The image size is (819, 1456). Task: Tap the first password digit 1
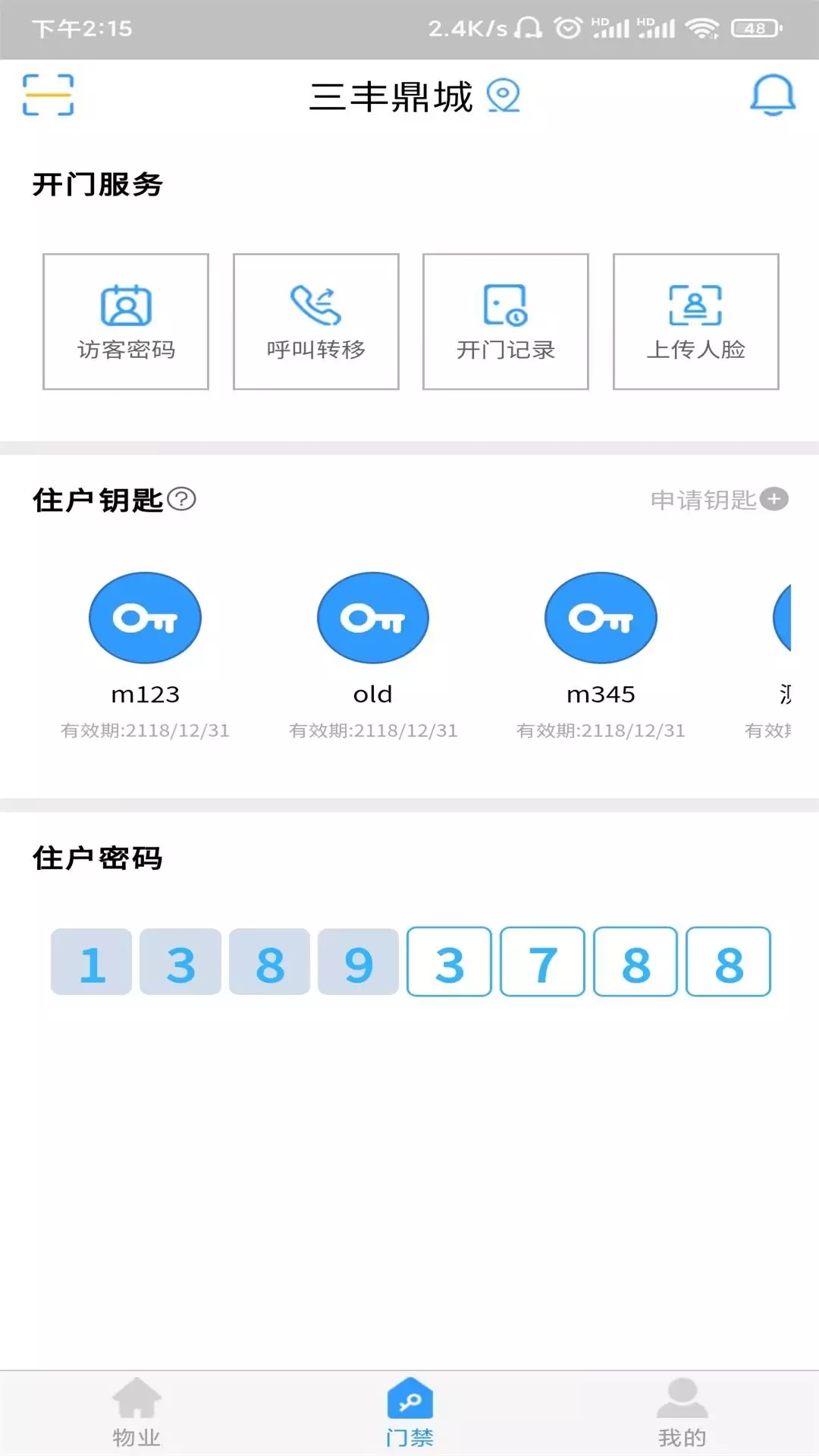pos(89,963)
